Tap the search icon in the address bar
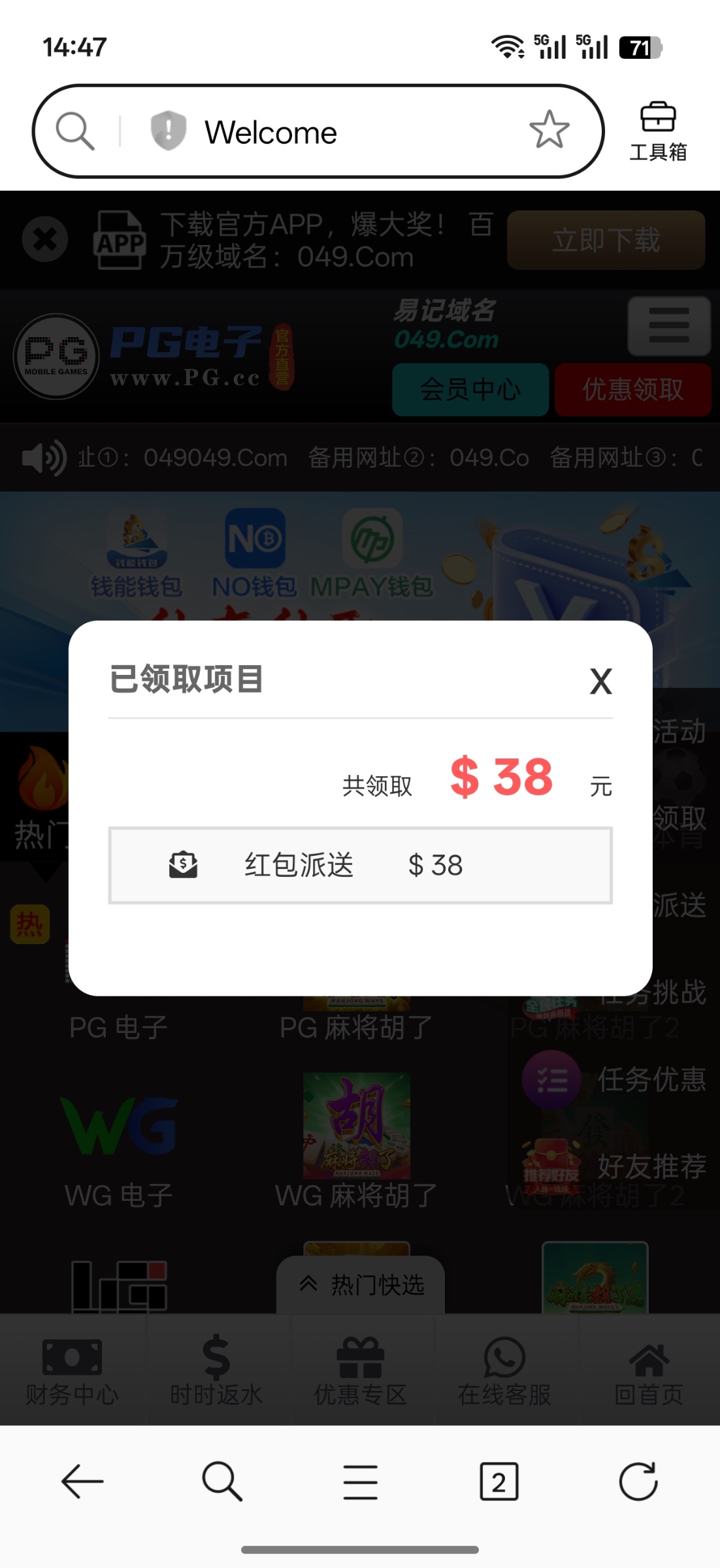720x1568 pixels. coord(75,131)
